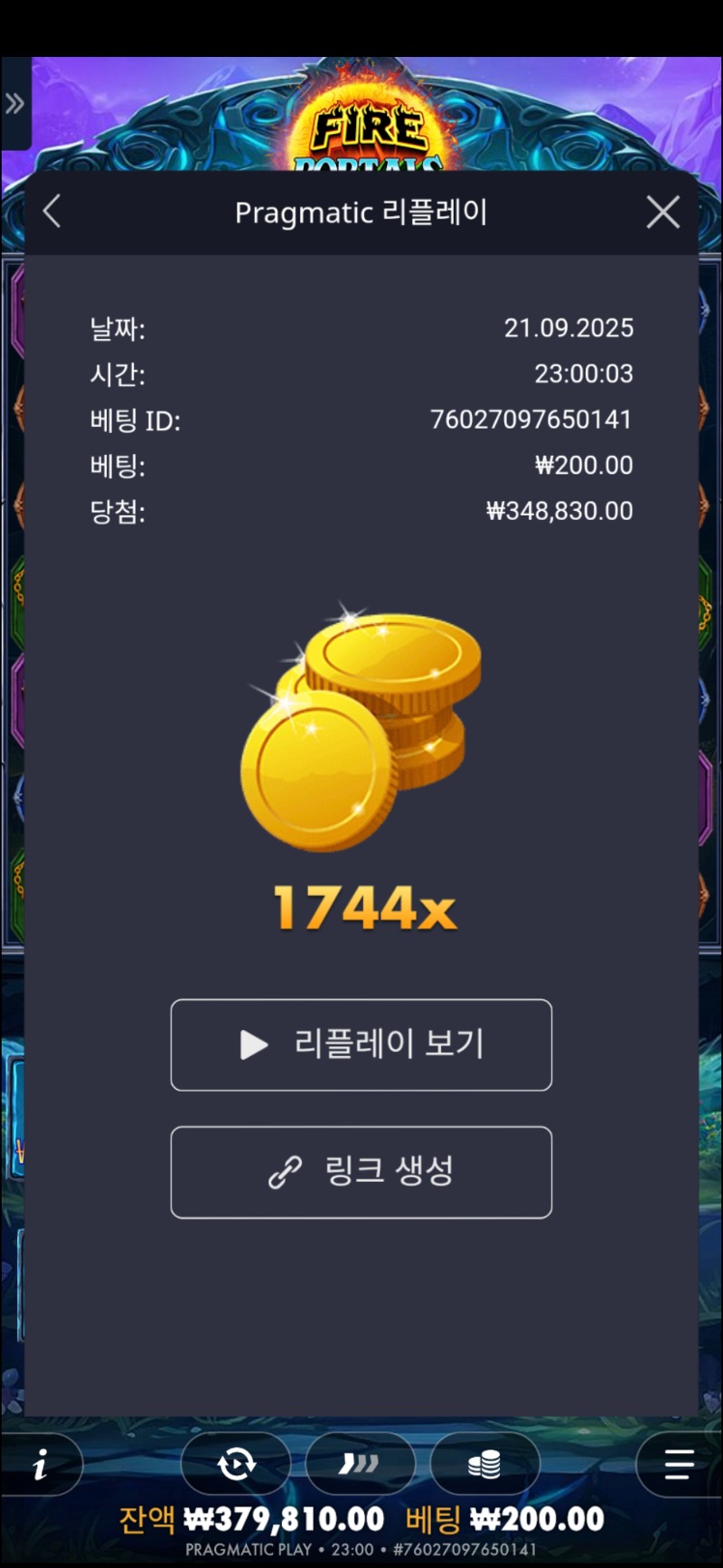Tap 리플레이 보기 to watch replay
Screen dimensions: 723x1568
[361, 1044]
